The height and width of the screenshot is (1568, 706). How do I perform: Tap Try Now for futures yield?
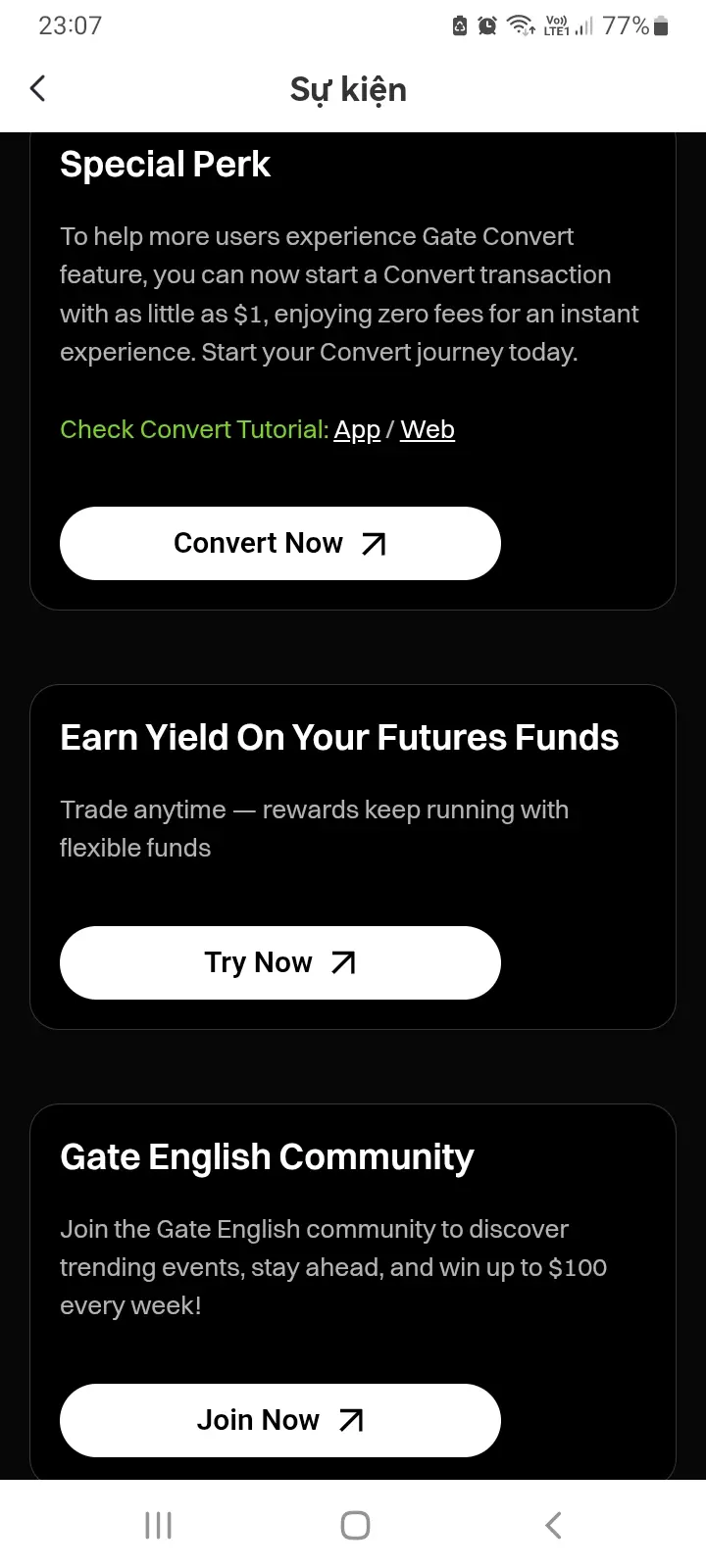click(280, 962)
